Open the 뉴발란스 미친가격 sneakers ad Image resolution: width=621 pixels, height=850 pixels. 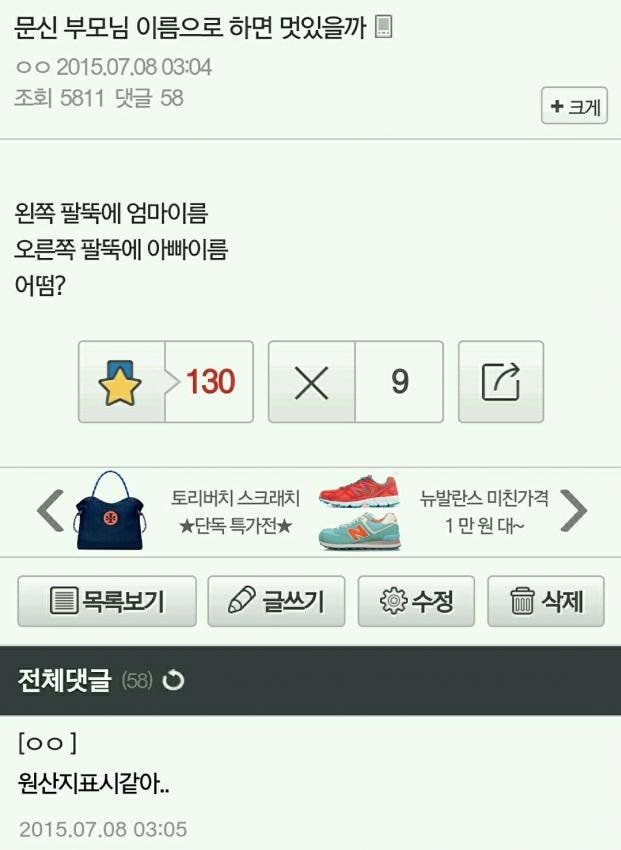pos(440,511)
